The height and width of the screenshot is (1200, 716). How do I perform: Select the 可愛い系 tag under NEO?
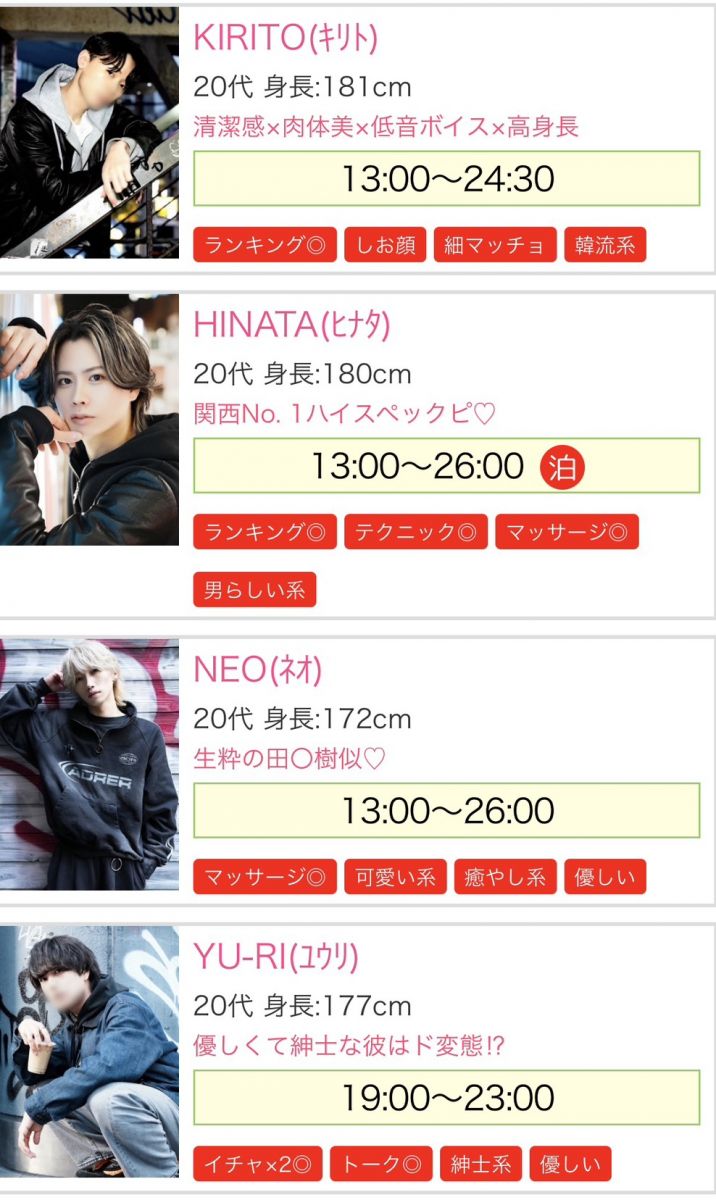395,877
